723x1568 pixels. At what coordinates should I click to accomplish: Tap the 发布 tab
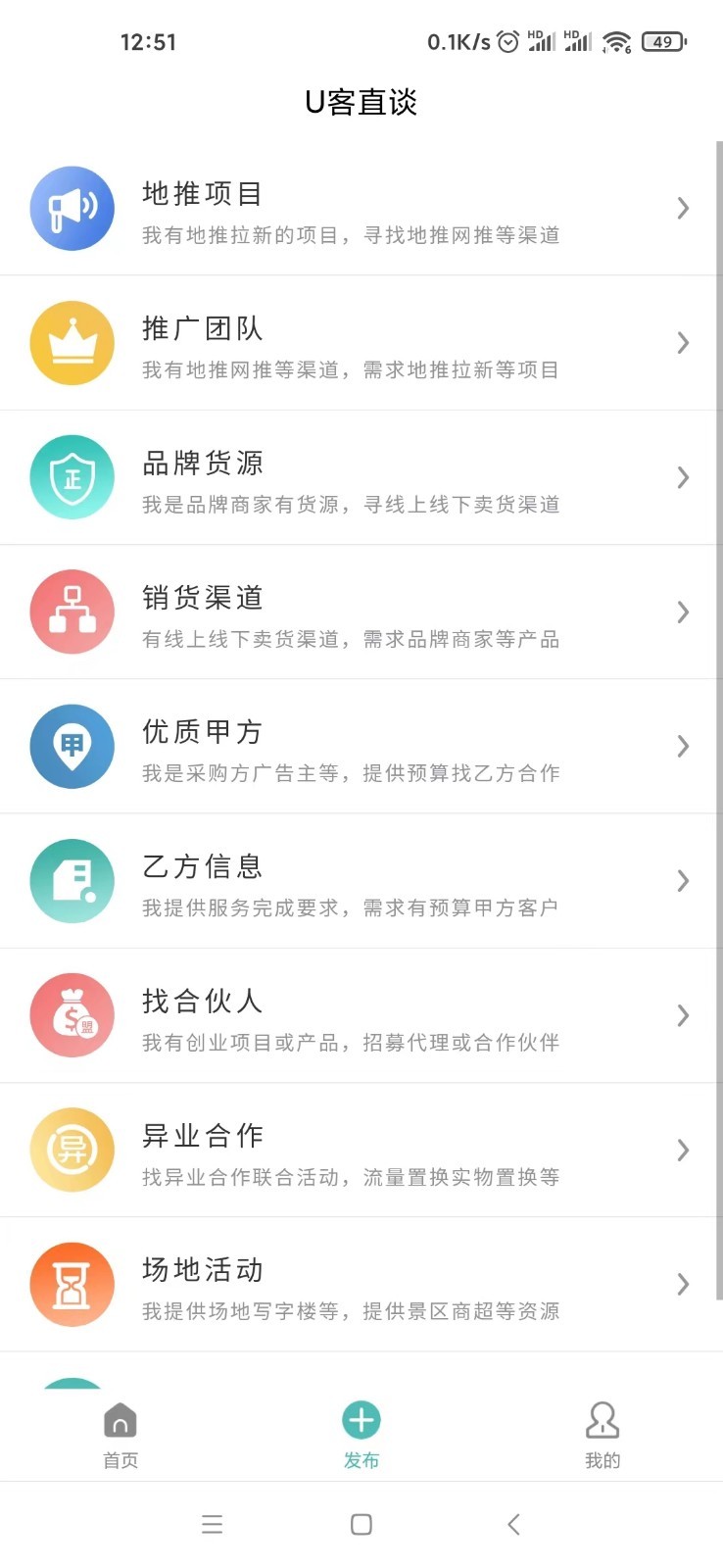point(361,1435)
